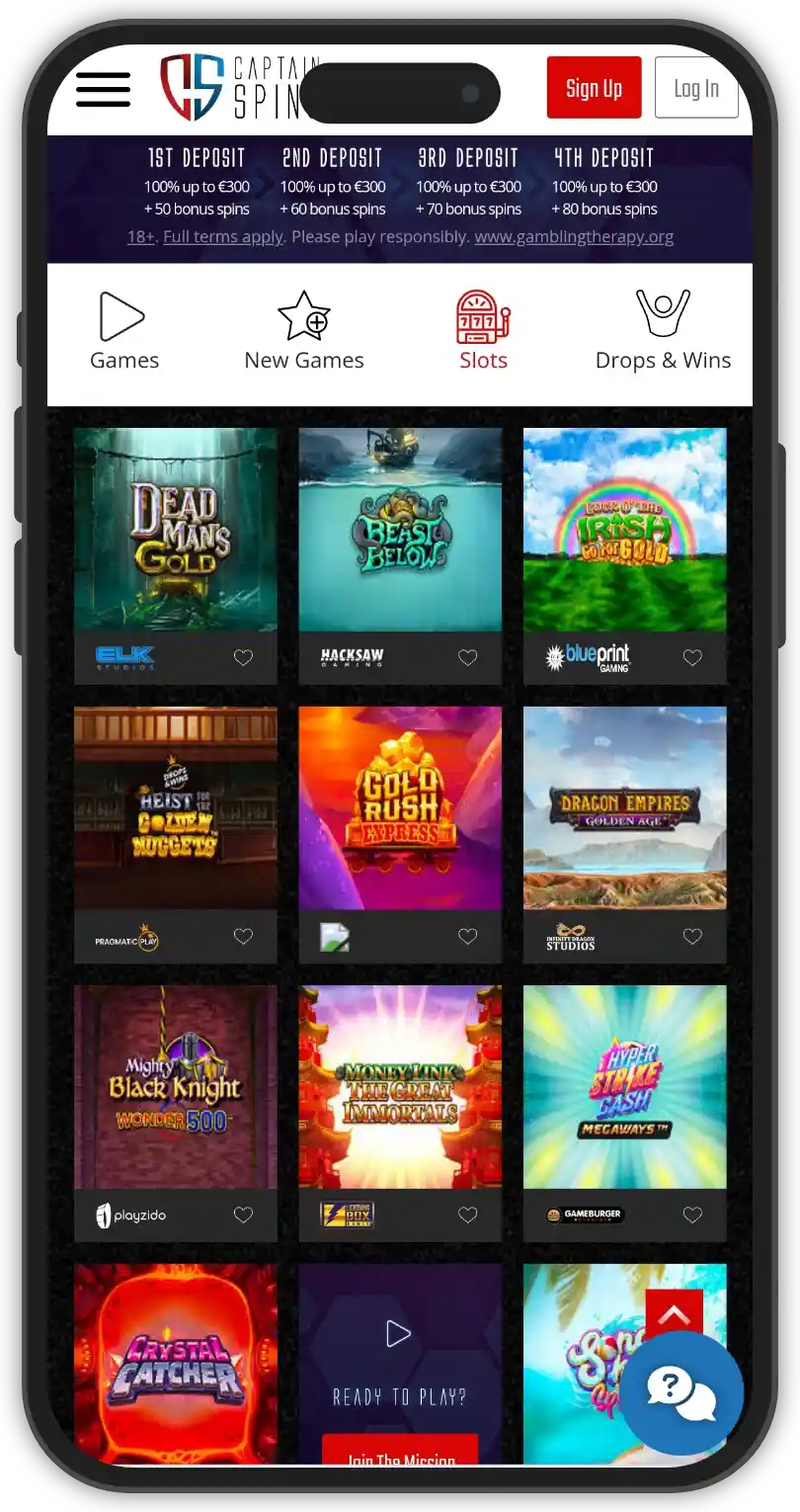The height and width of the screenshot is (1512, 800).
Task: Open the Full terms apply link
Action: [x=223, y=237]
